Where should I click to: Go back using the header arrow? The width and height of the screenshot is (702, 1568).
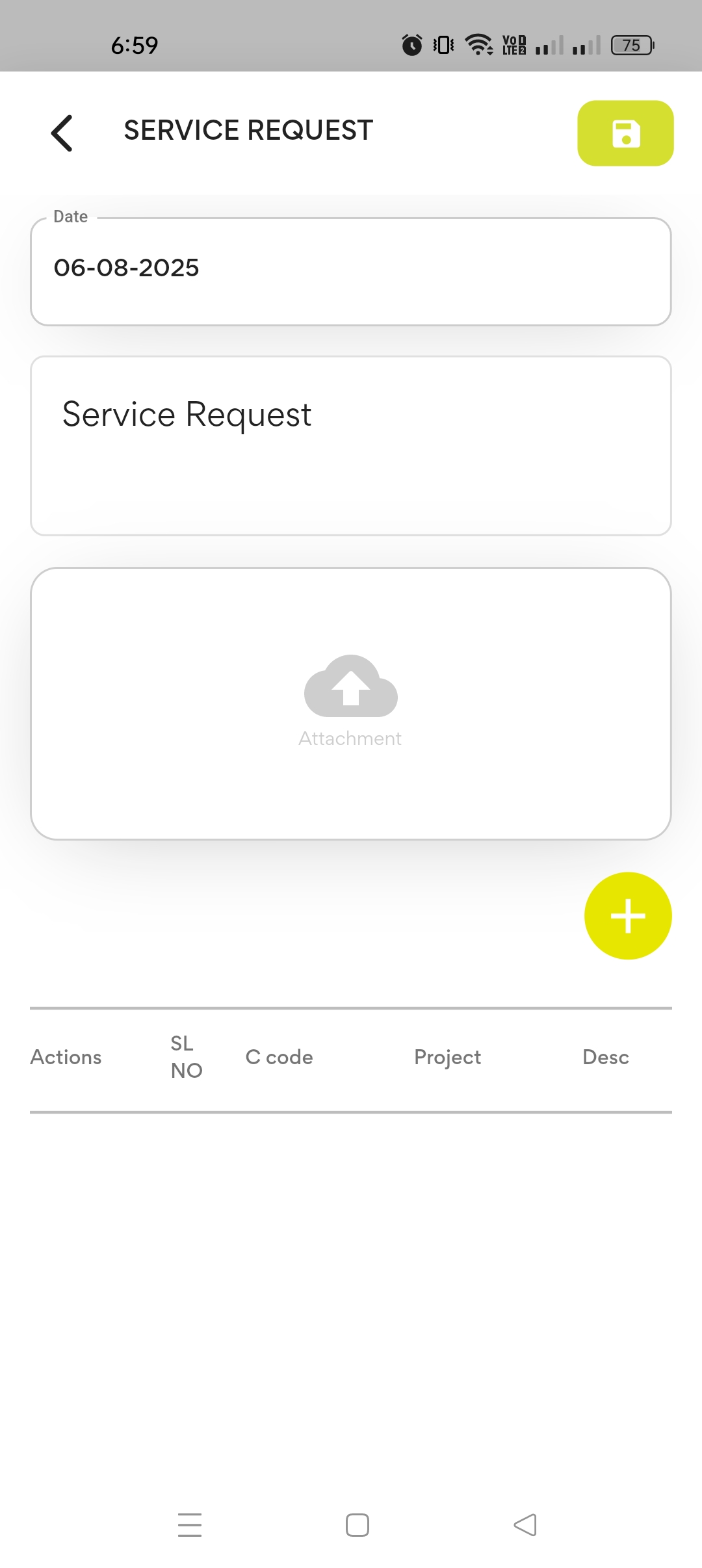coord(62,133)
